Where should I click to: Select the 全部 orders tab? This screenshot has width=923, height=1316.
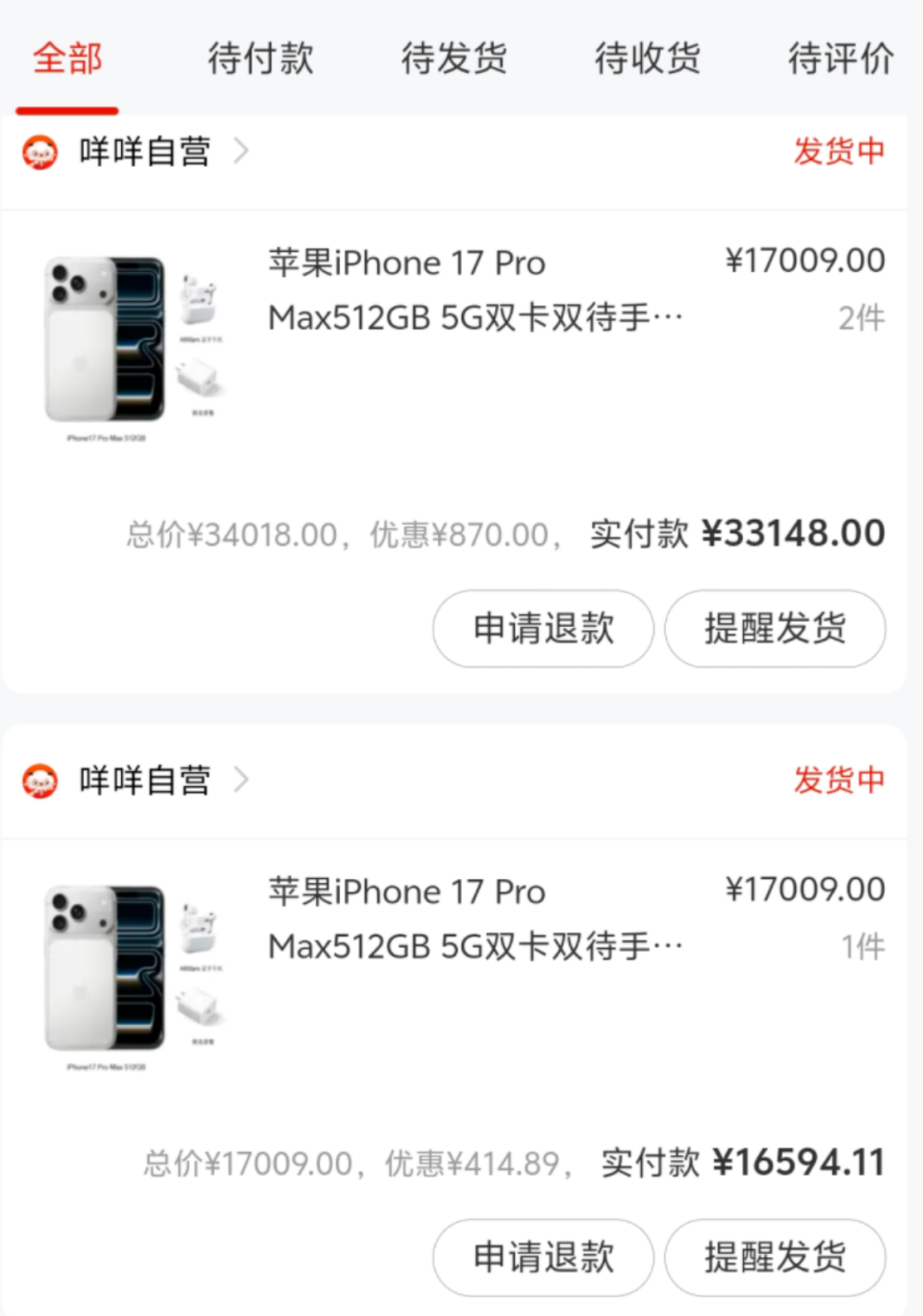67,59
